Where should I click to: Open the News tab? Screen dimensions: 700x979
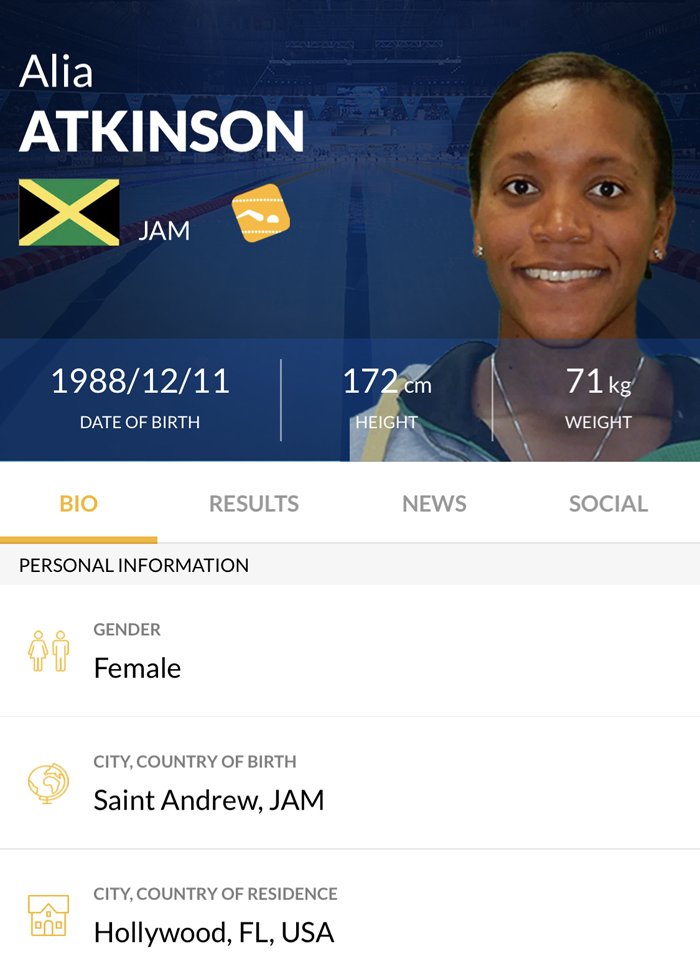pos(434,503)
